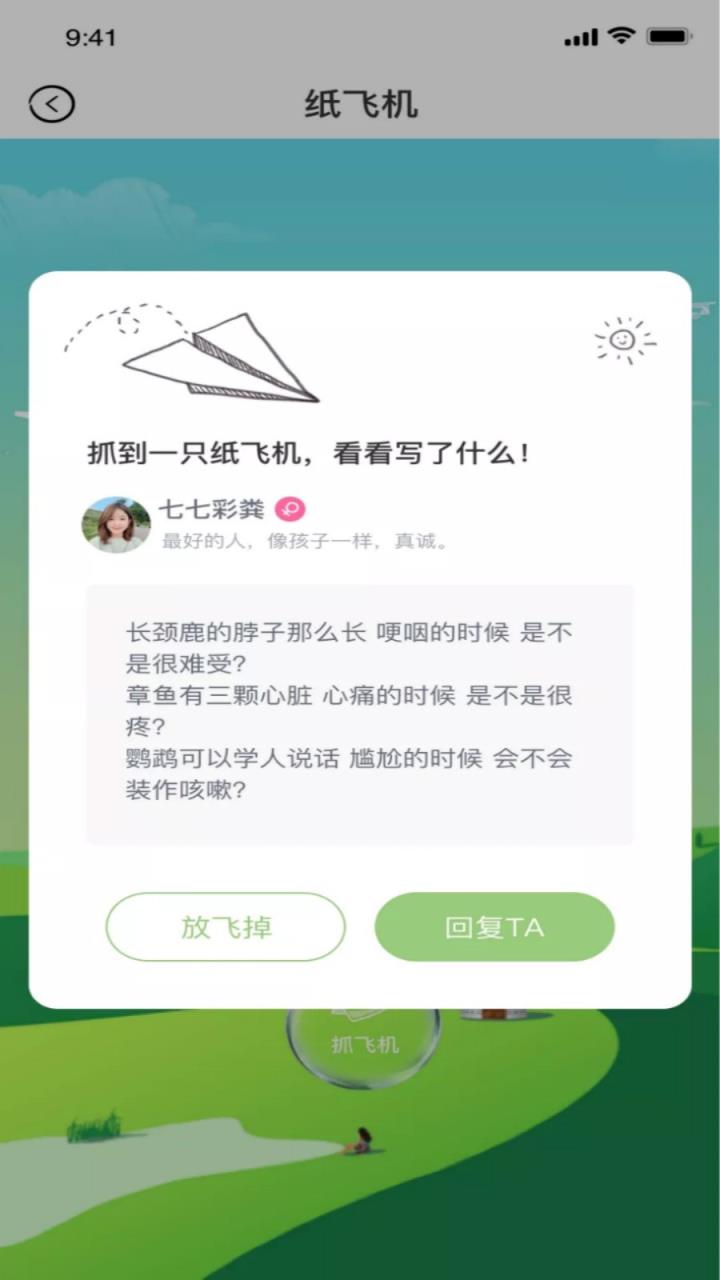Tap the back arrow to exit 纸飞机 page

pyautogui.click(x=51, y=103)
